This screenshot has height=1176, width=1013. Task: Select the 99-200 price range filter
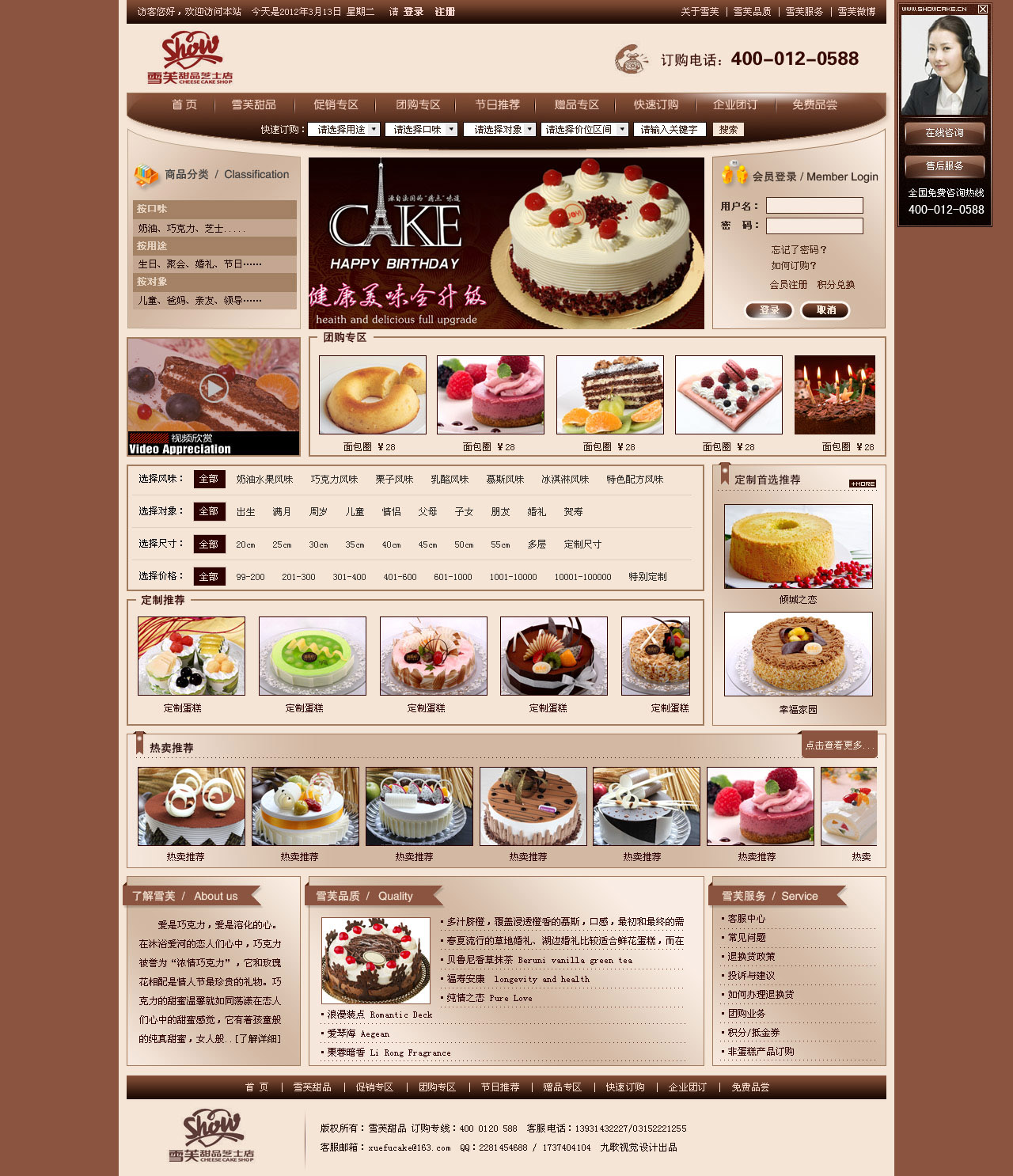coord(250,577)
